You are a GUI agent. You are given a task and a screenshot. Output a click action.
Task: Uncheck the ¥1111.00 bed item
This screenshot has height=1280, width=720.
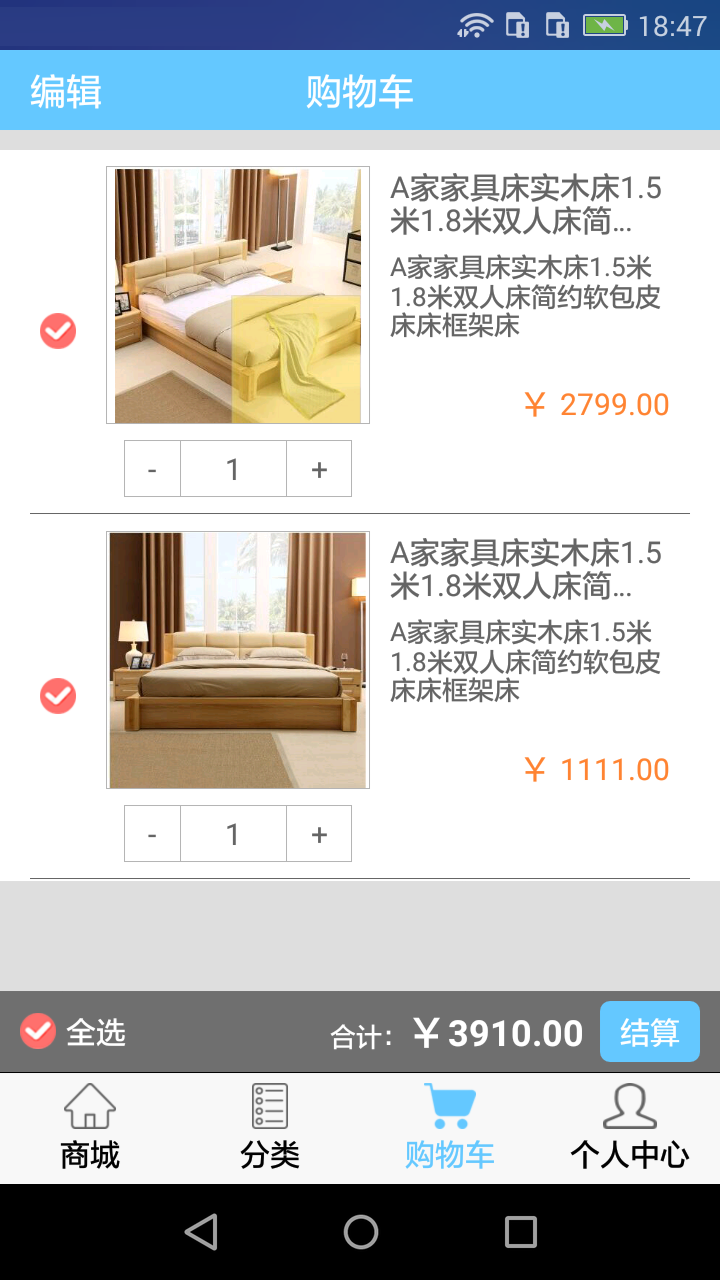coord(58,696)
